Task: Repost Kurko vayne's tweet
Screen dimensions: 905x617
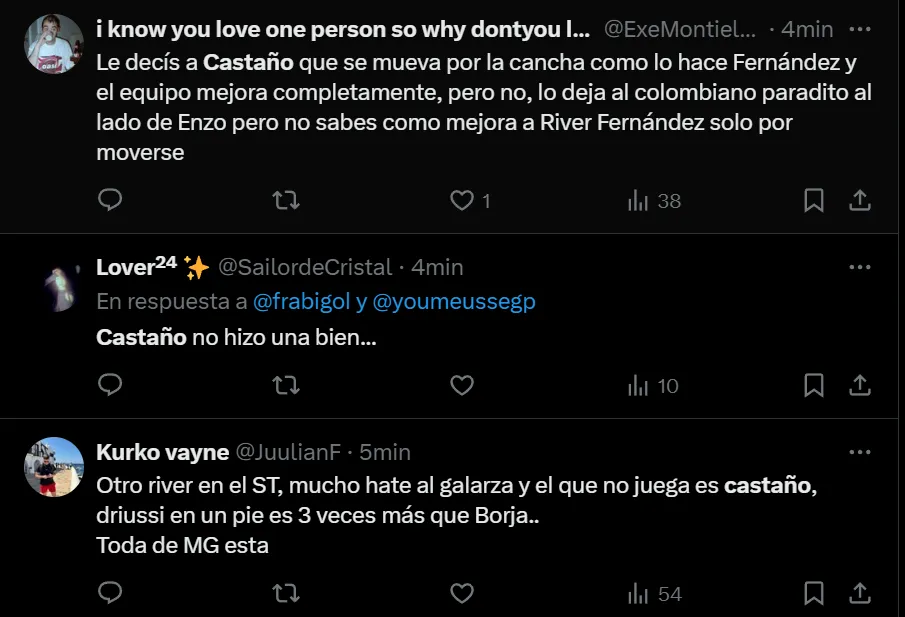Action: point(286,593)
